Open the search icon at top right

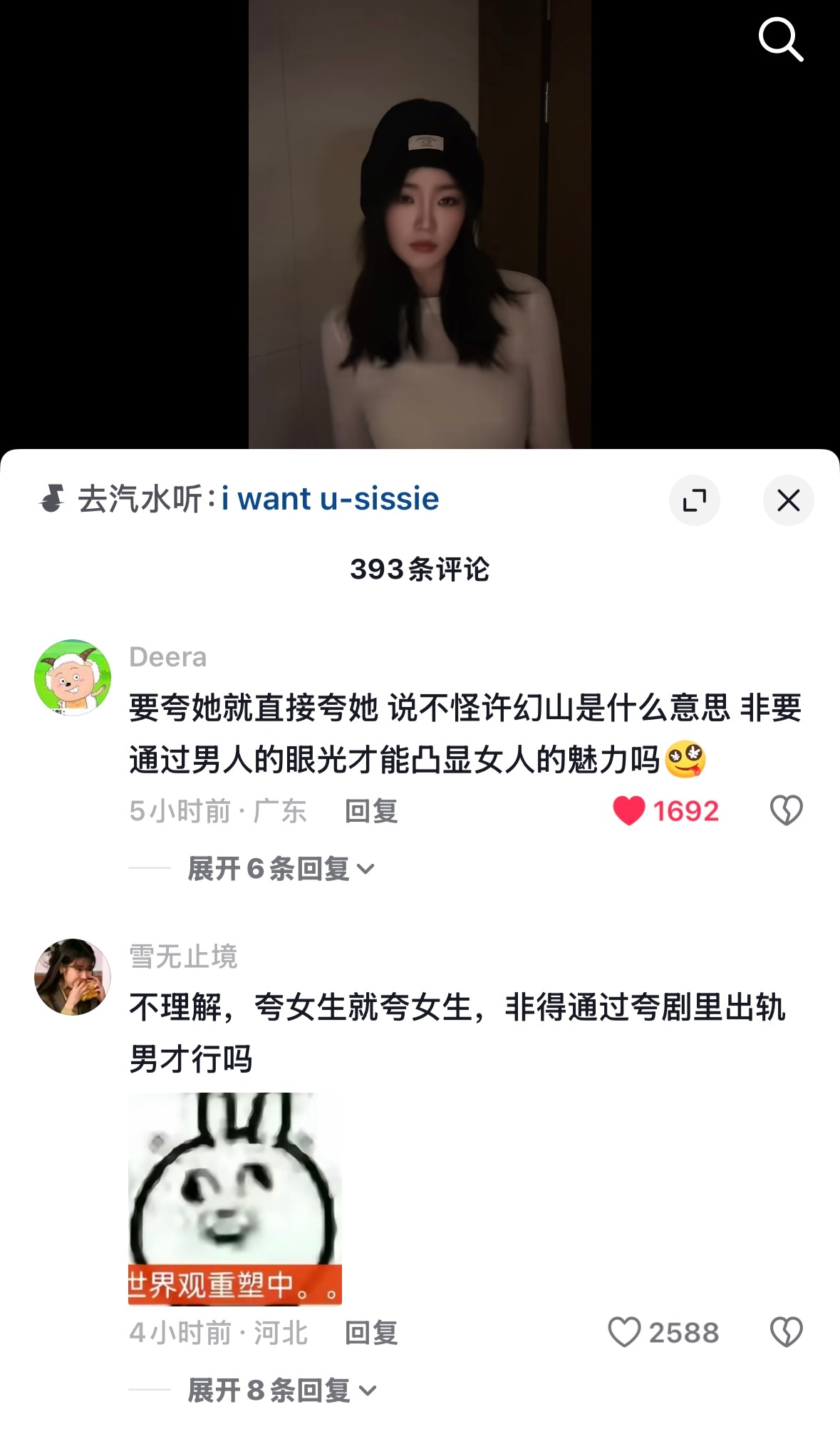coord(781,41)
